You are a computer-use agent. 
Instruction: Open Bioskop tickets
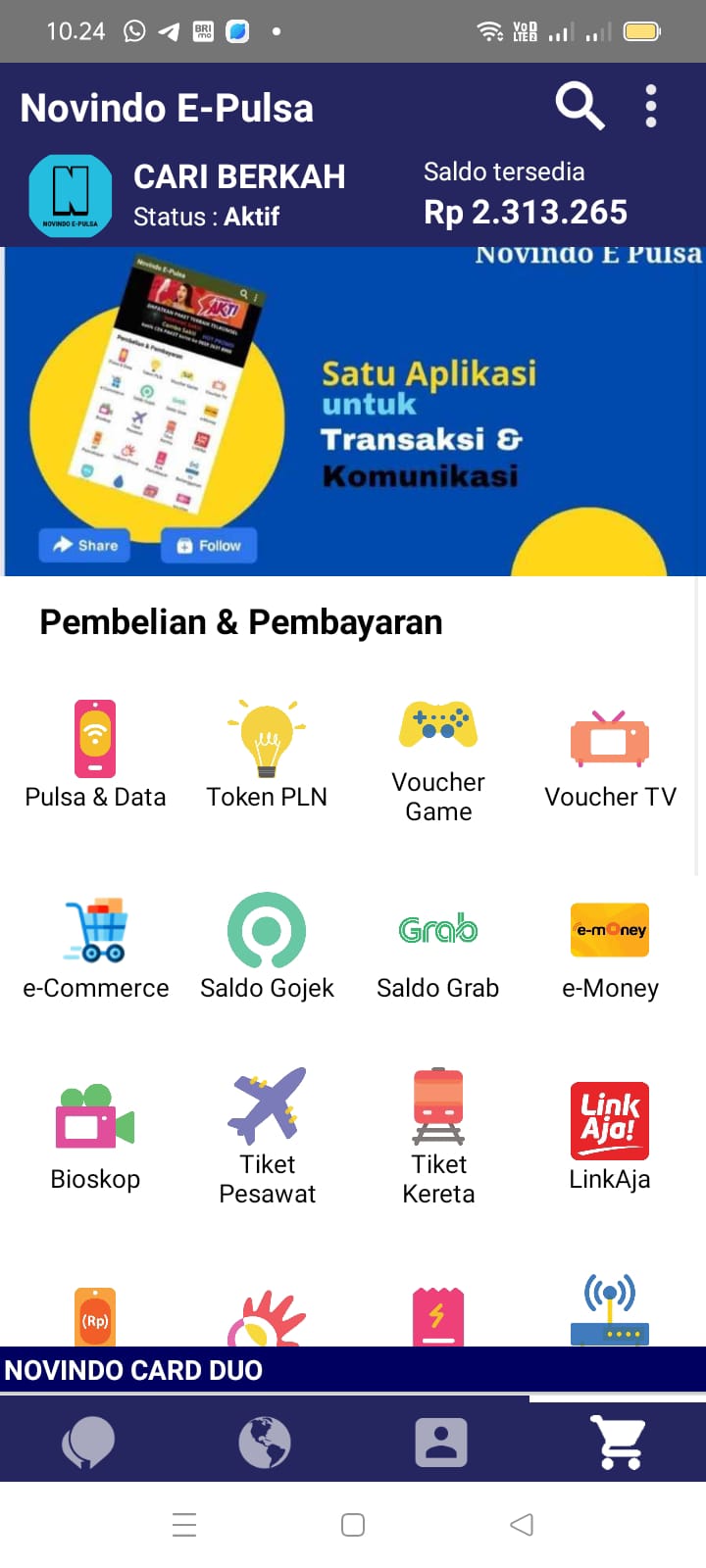[95, 1137]
